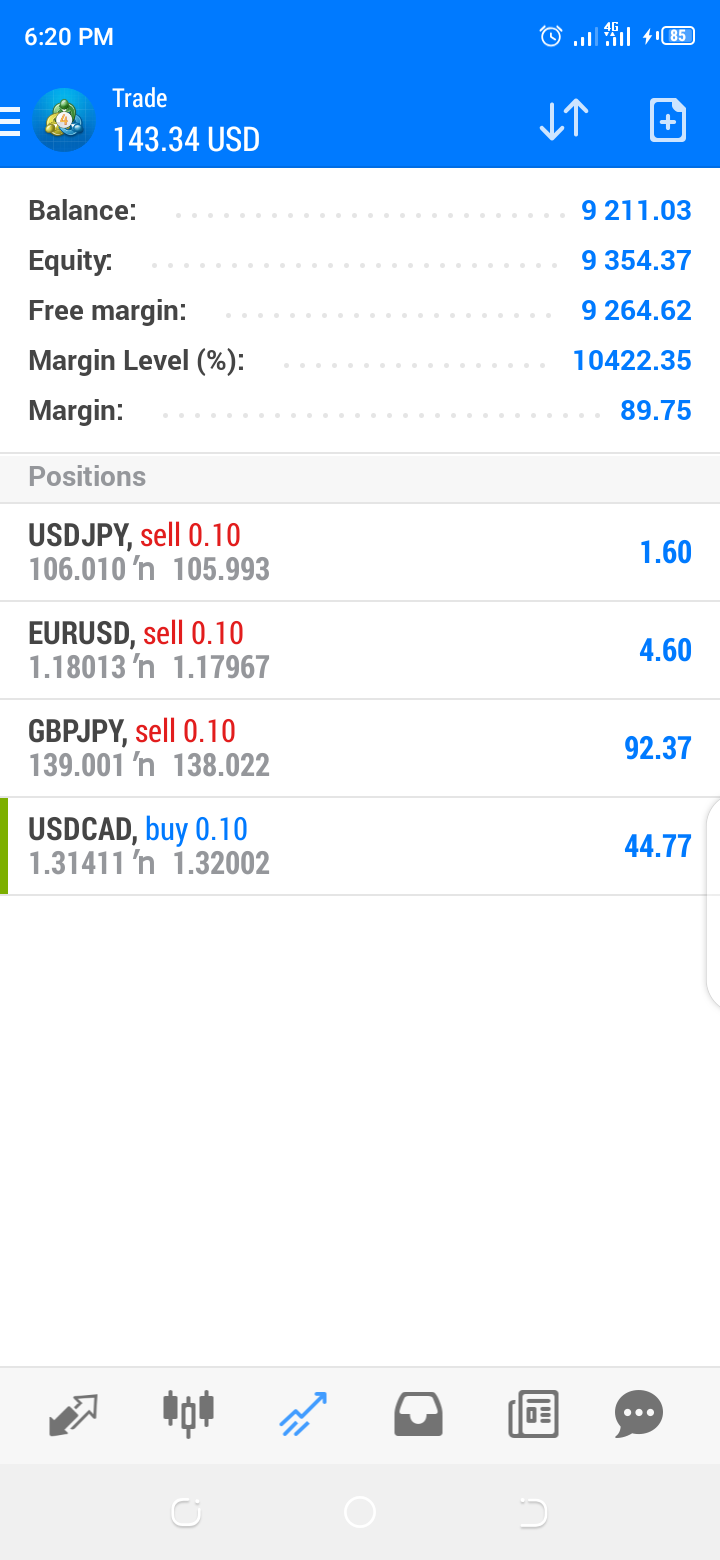Open the History inbox tab
Viewport: 720px width, 1560px height.
click(x=418, y=1415)
